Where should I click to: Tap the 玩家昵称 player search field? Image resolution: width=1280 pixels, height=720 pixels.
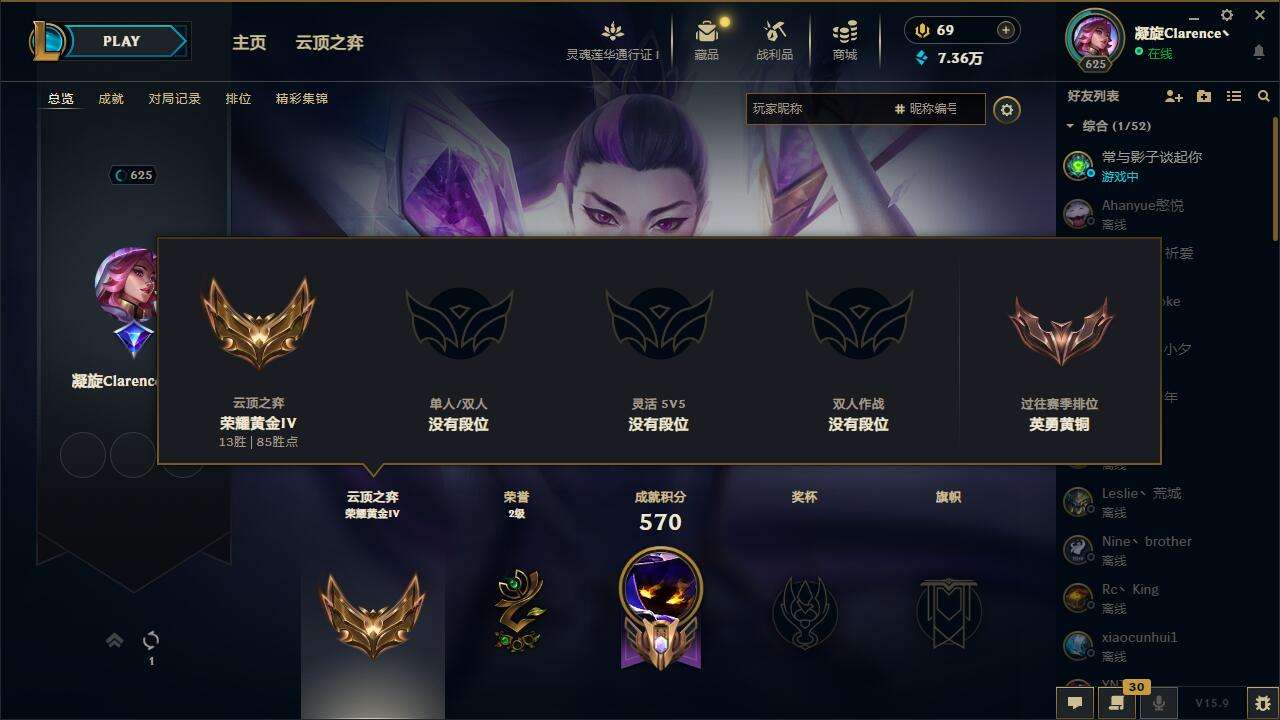[x=815, y=109]
